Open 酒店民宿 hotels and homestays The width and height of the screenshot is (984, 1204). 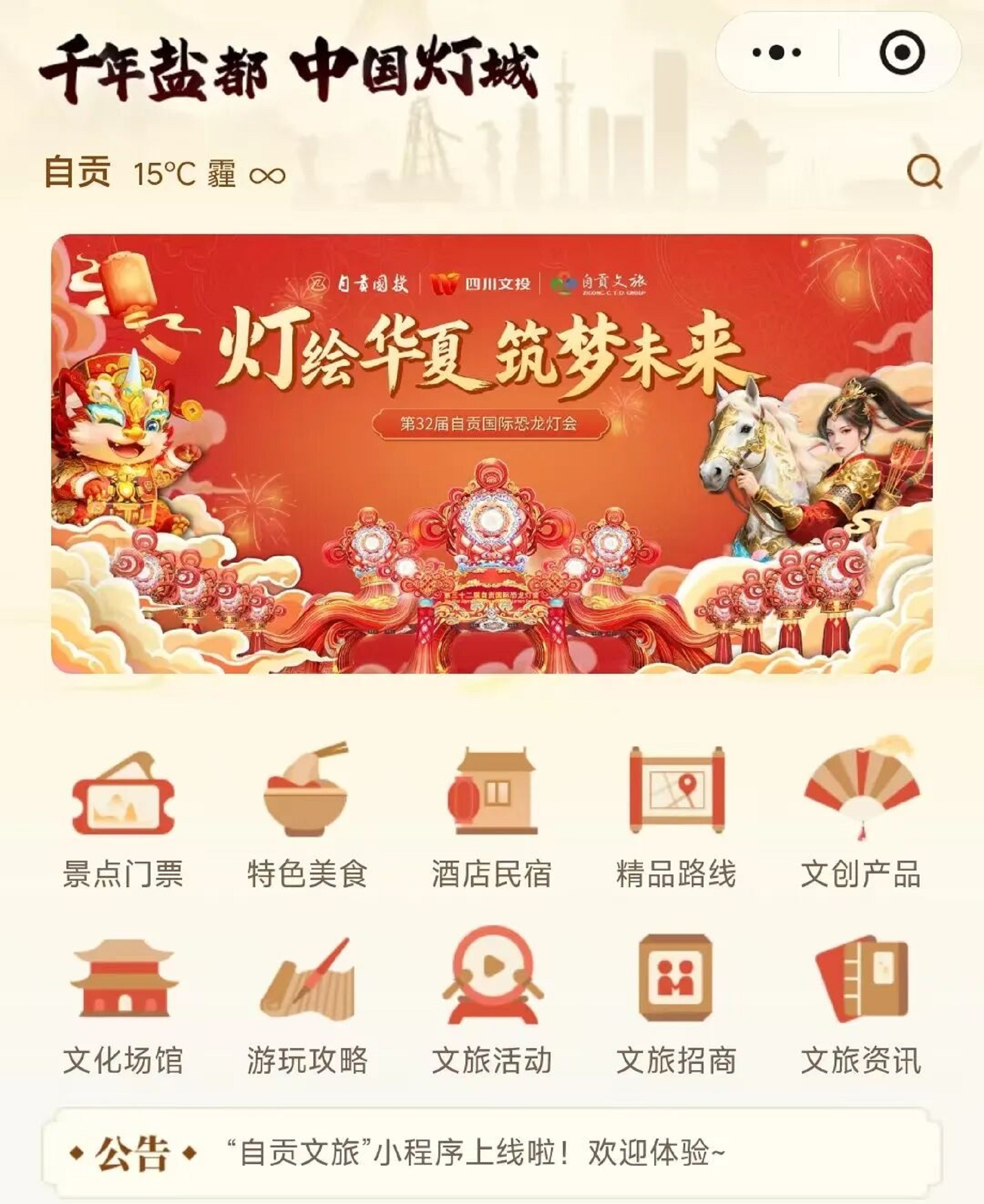coord(492,815)
